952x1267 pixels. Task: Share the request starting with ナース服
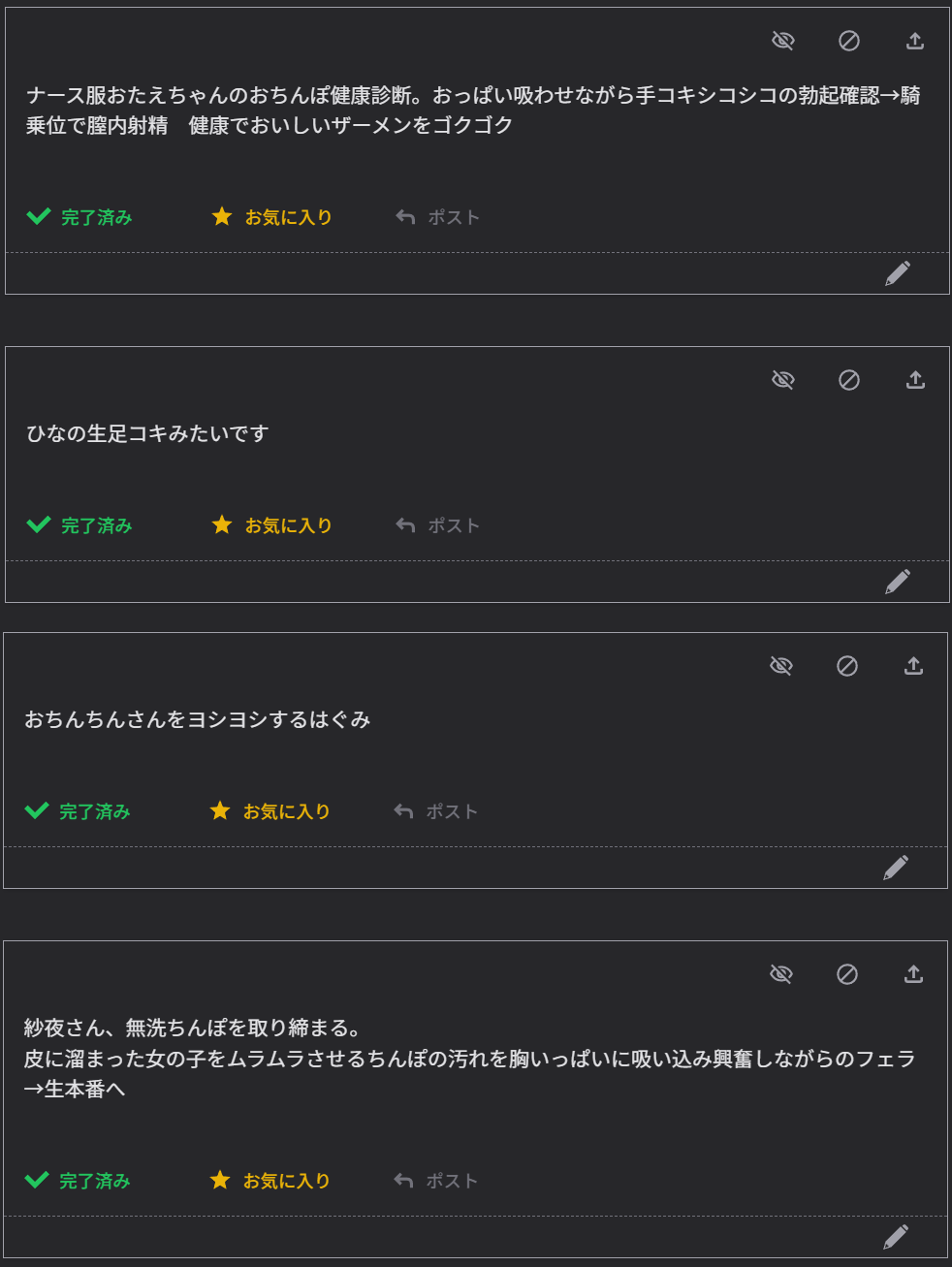pos(915,41)
